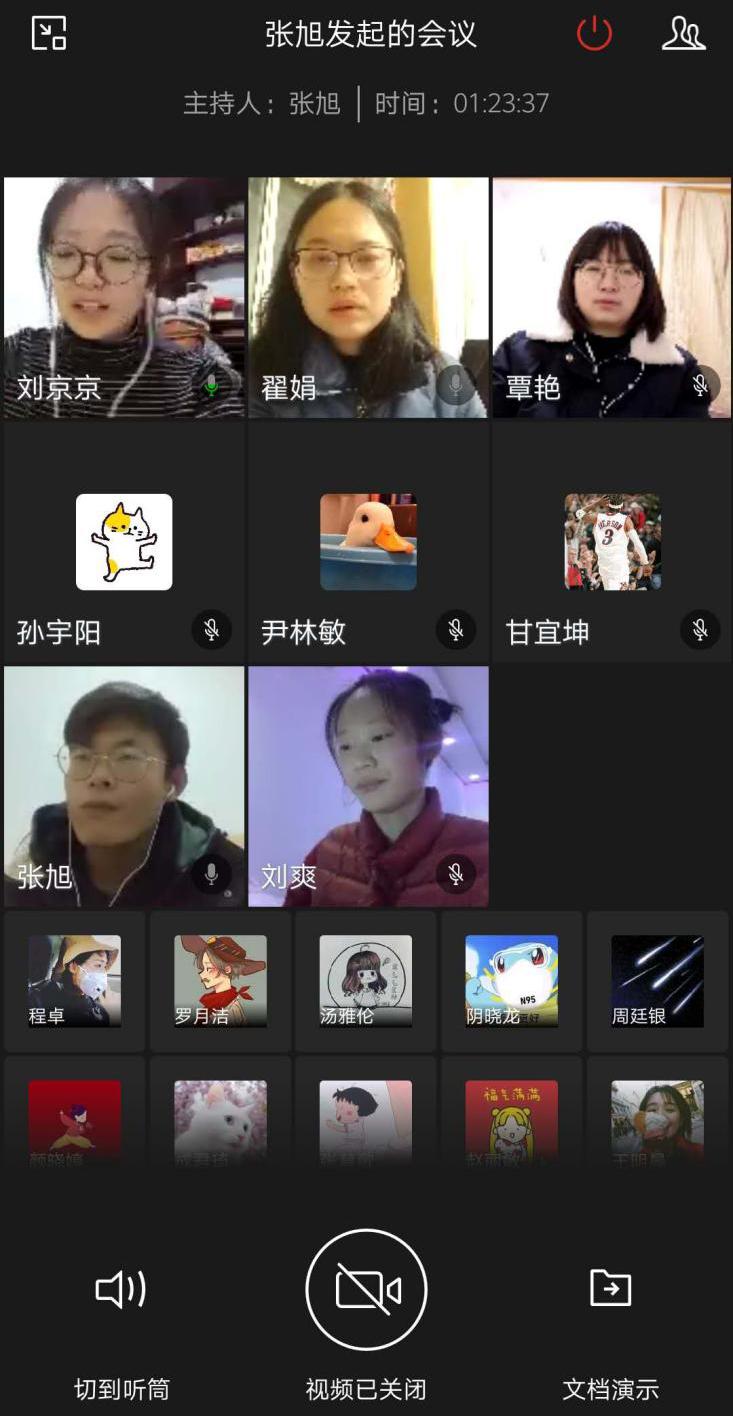Select 孙宇阳's participant tile
The width and height of the screenshot is (733, 1416).
coord(124,542)
